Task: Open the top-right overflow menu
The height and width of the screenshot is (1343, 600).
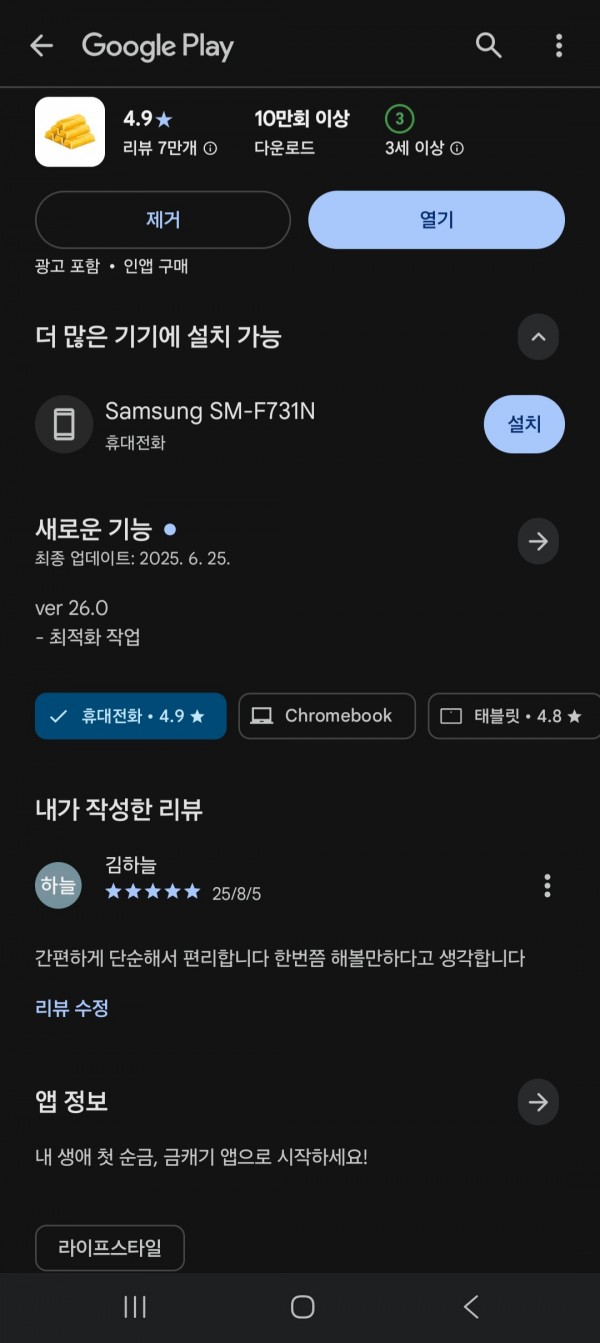Action: pyautogui.click(x=558, y=45)
